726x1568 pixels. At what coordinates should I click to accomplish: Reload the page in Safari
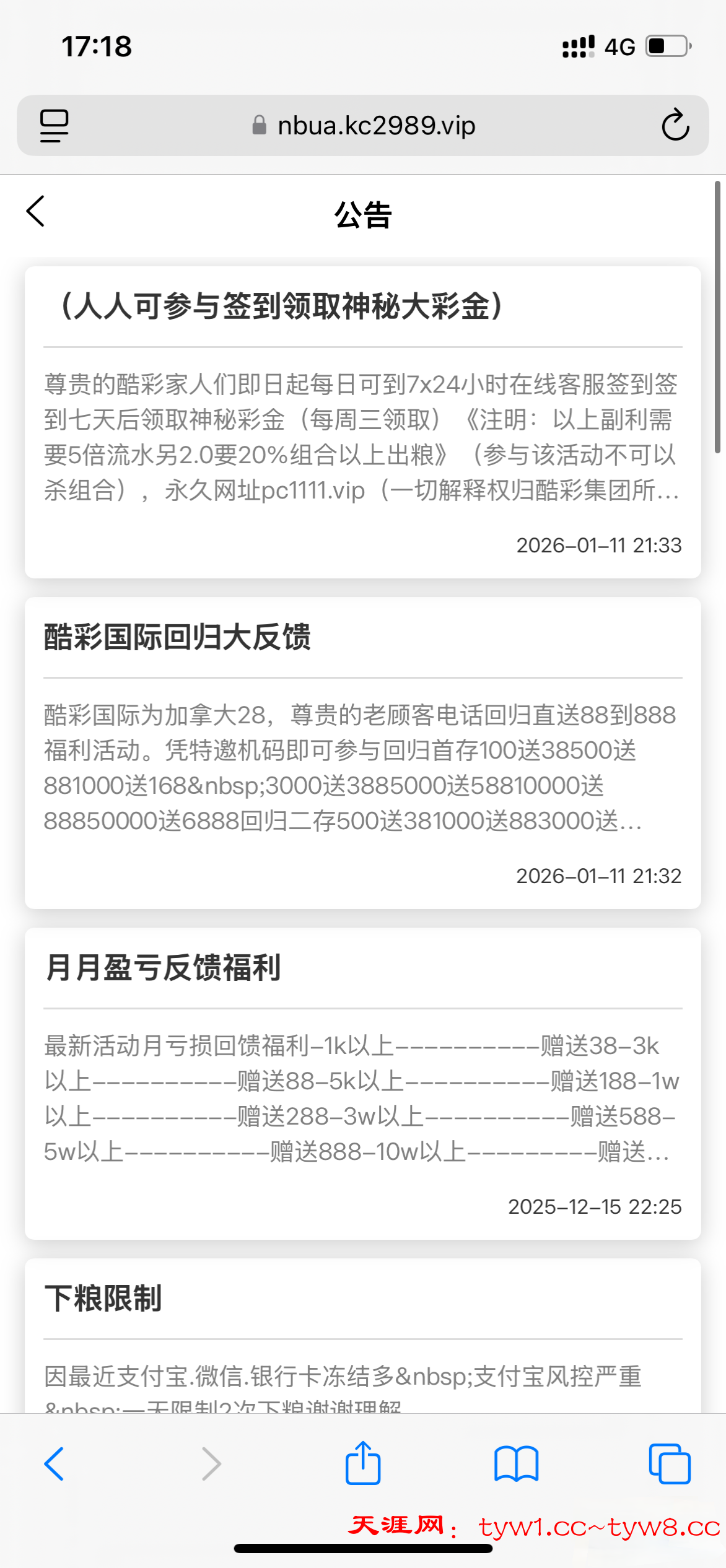click(x=675, y=125)
